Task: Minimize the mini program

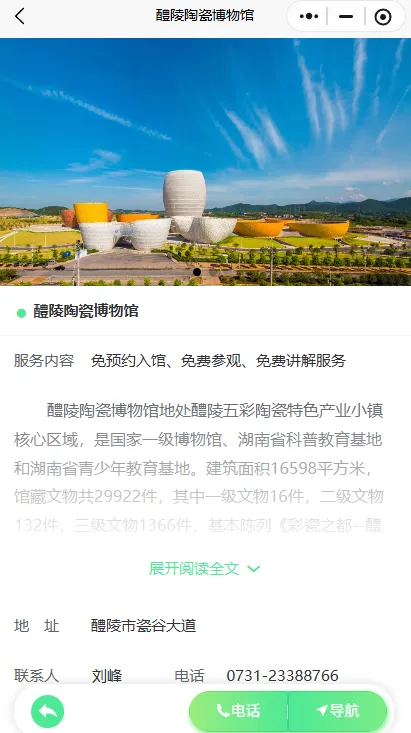Action: (x=346, y=16)
